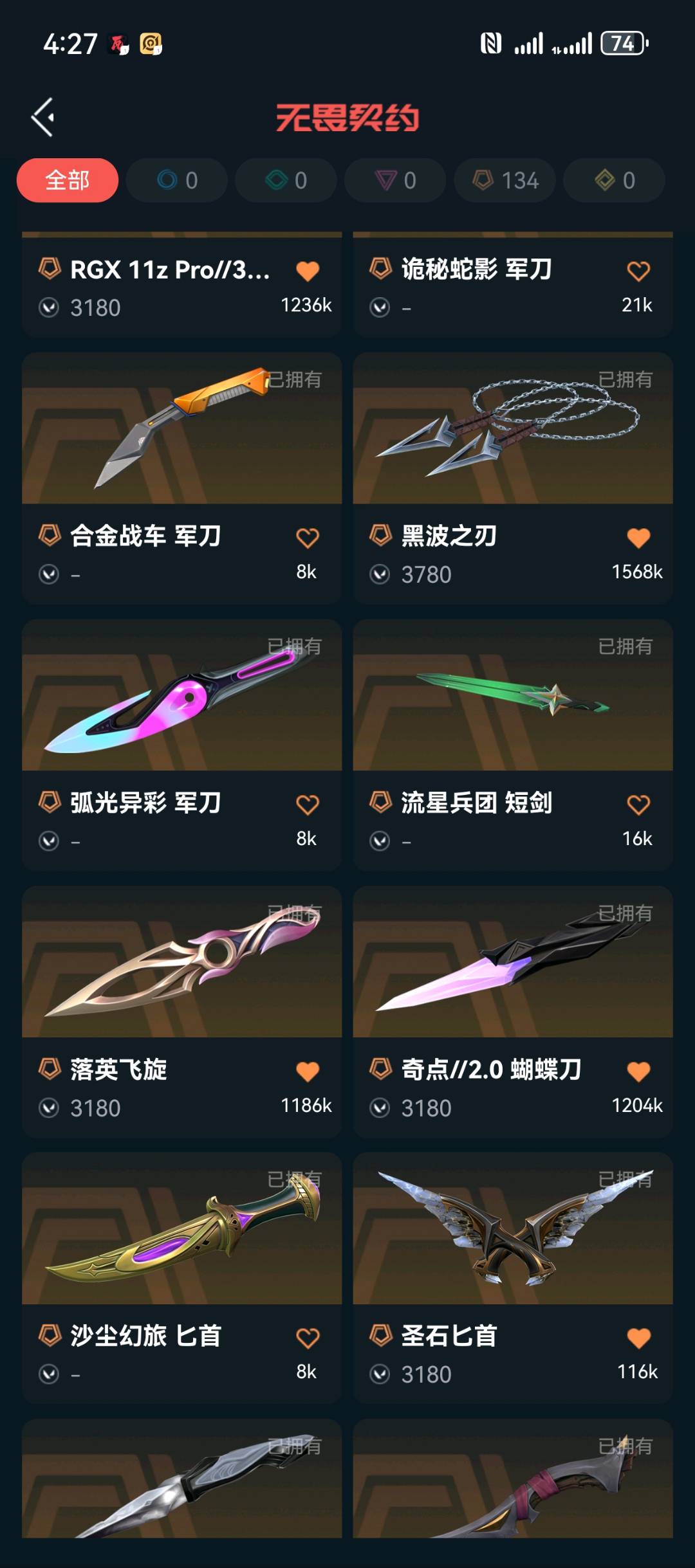Like the 弧光异彩 军刀 skin

pos(308,805)
